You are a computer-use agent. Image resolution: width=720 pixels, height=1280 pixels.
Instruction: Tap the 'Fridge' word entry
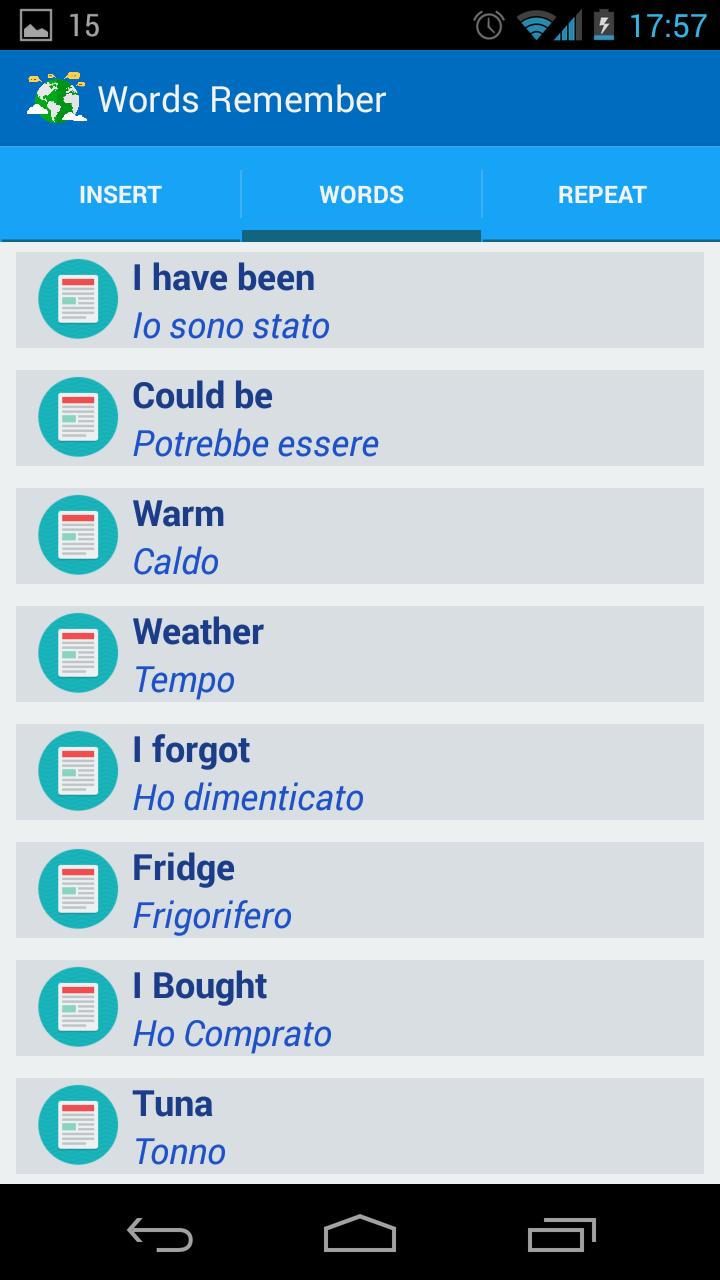(360, 890)
